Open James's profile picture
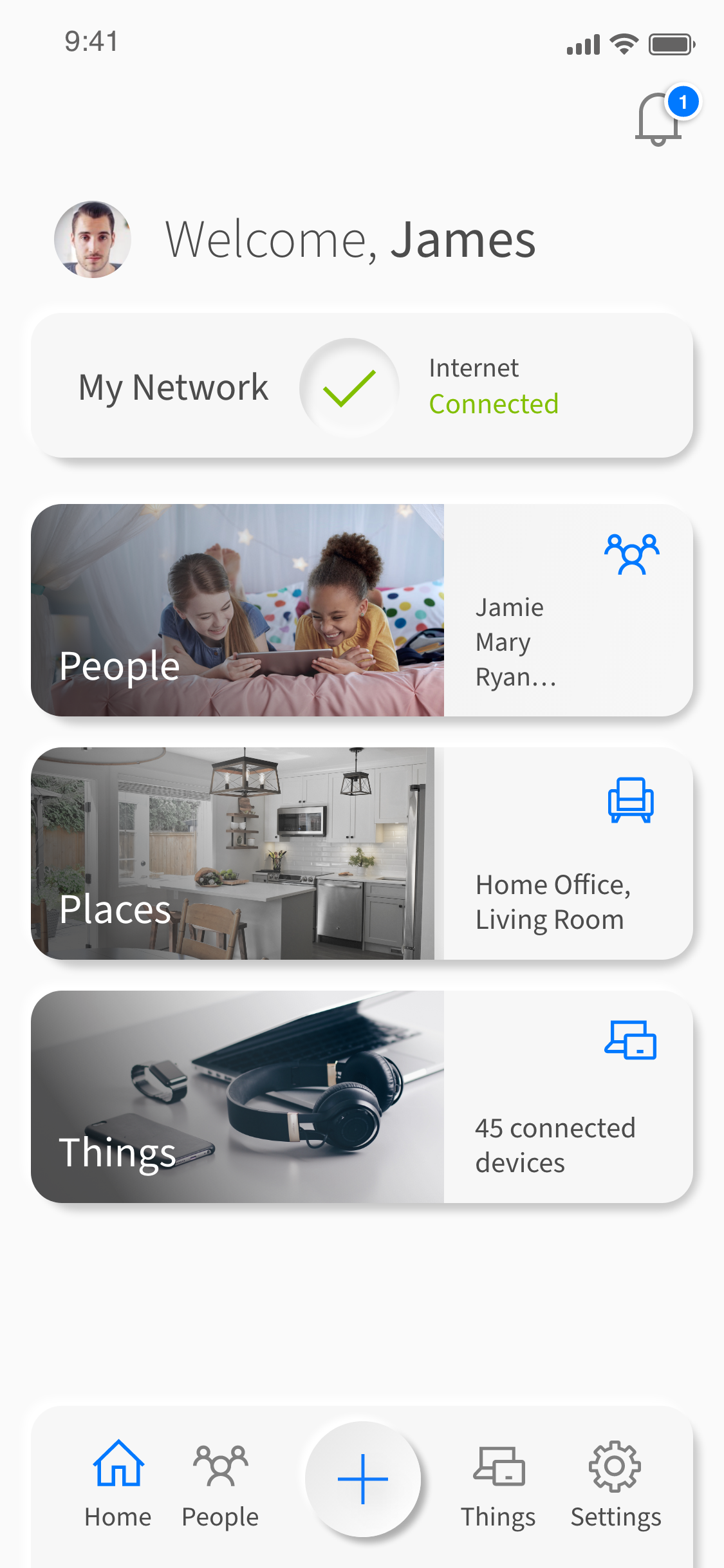Image resolution: width=724 pixels, height=1568 pixels. coord(93,239)
